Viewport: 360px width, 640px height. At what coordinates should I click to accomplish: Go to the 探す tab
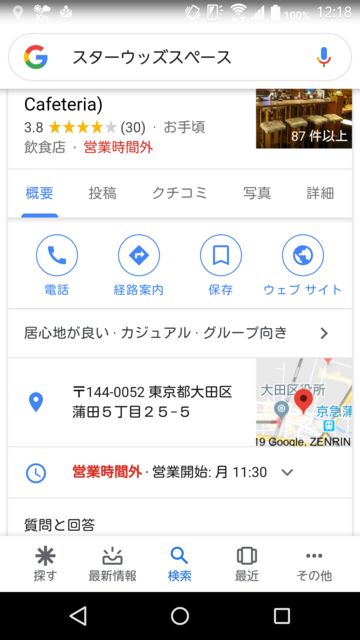45,564
